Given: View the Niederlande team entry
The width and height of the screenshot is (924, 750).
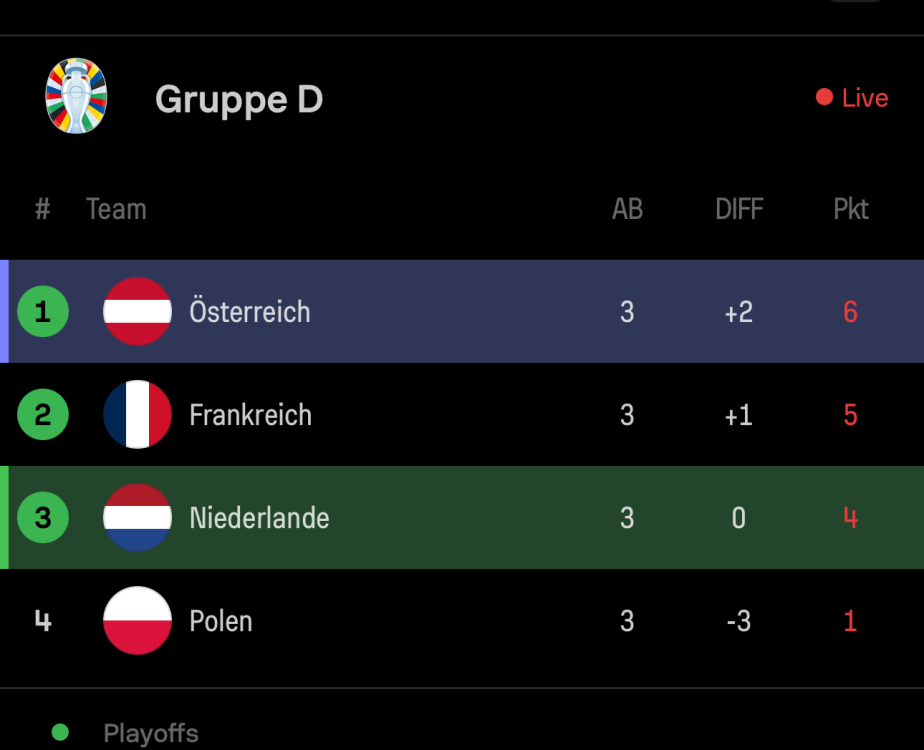Looking at the screenshot, I should [259, 518].
